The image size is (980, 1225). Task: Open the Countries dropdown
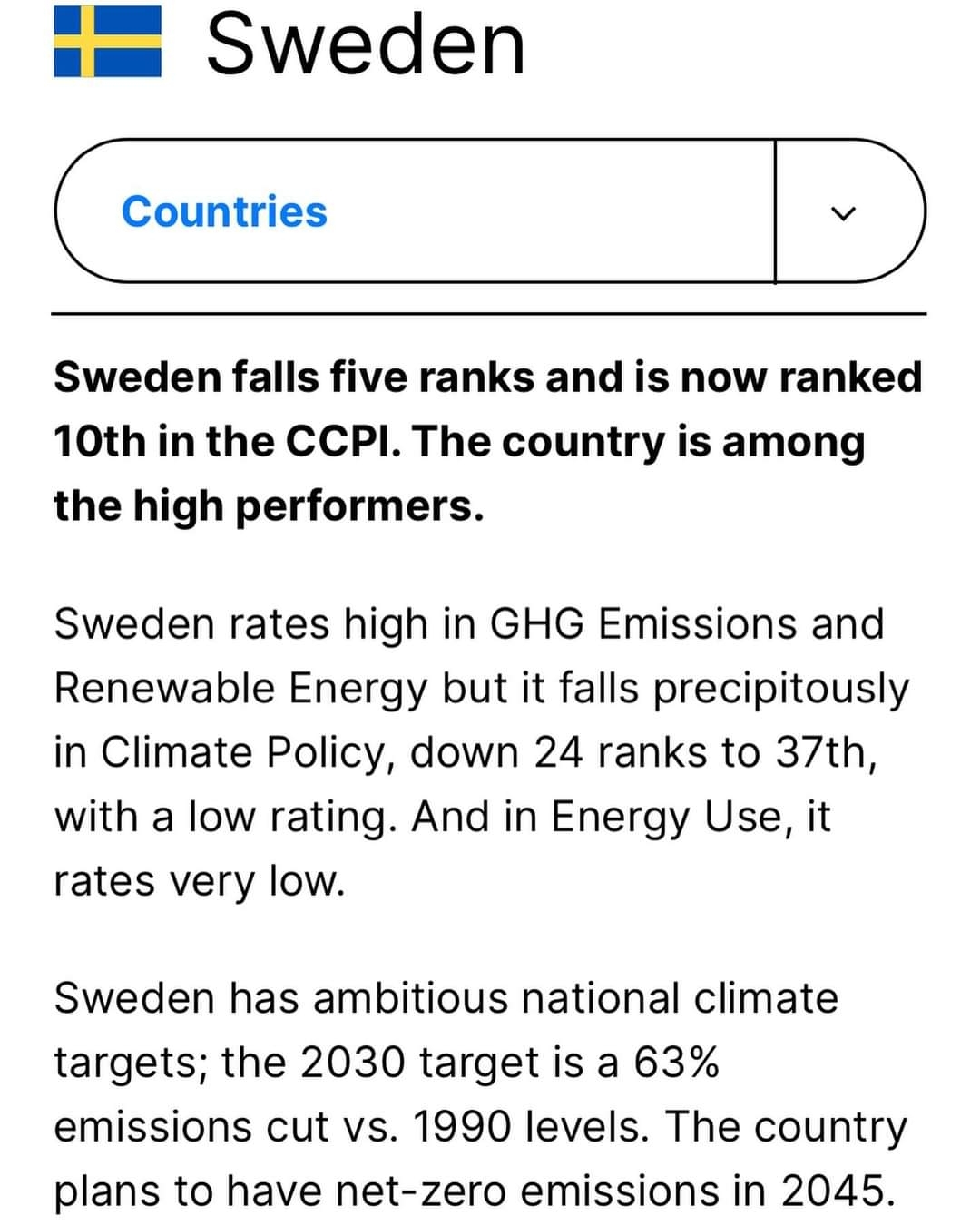(844, 213)
